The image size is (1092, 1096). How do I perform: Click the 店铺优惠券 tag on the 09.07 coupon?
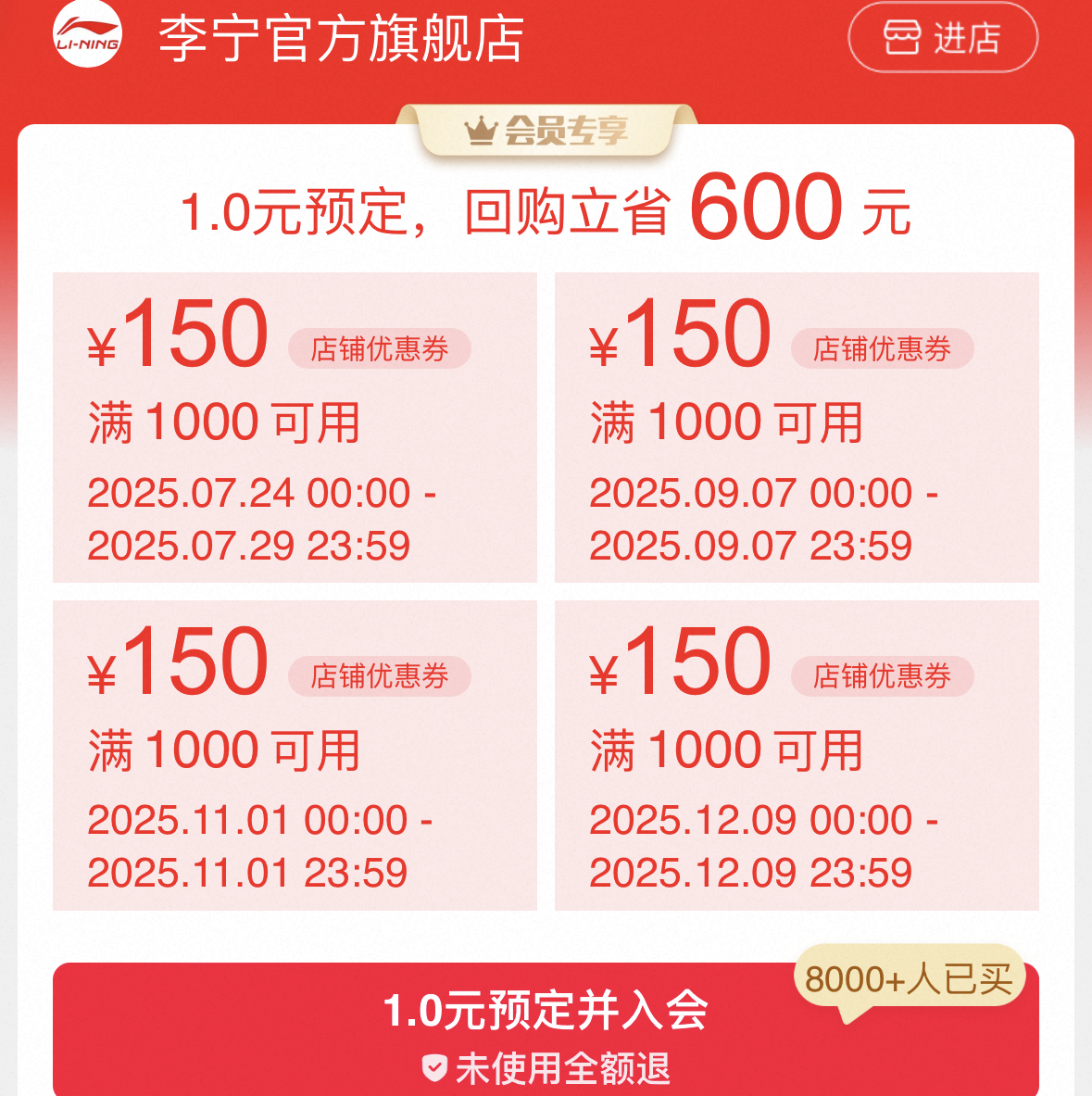click(x=882, y=349)
